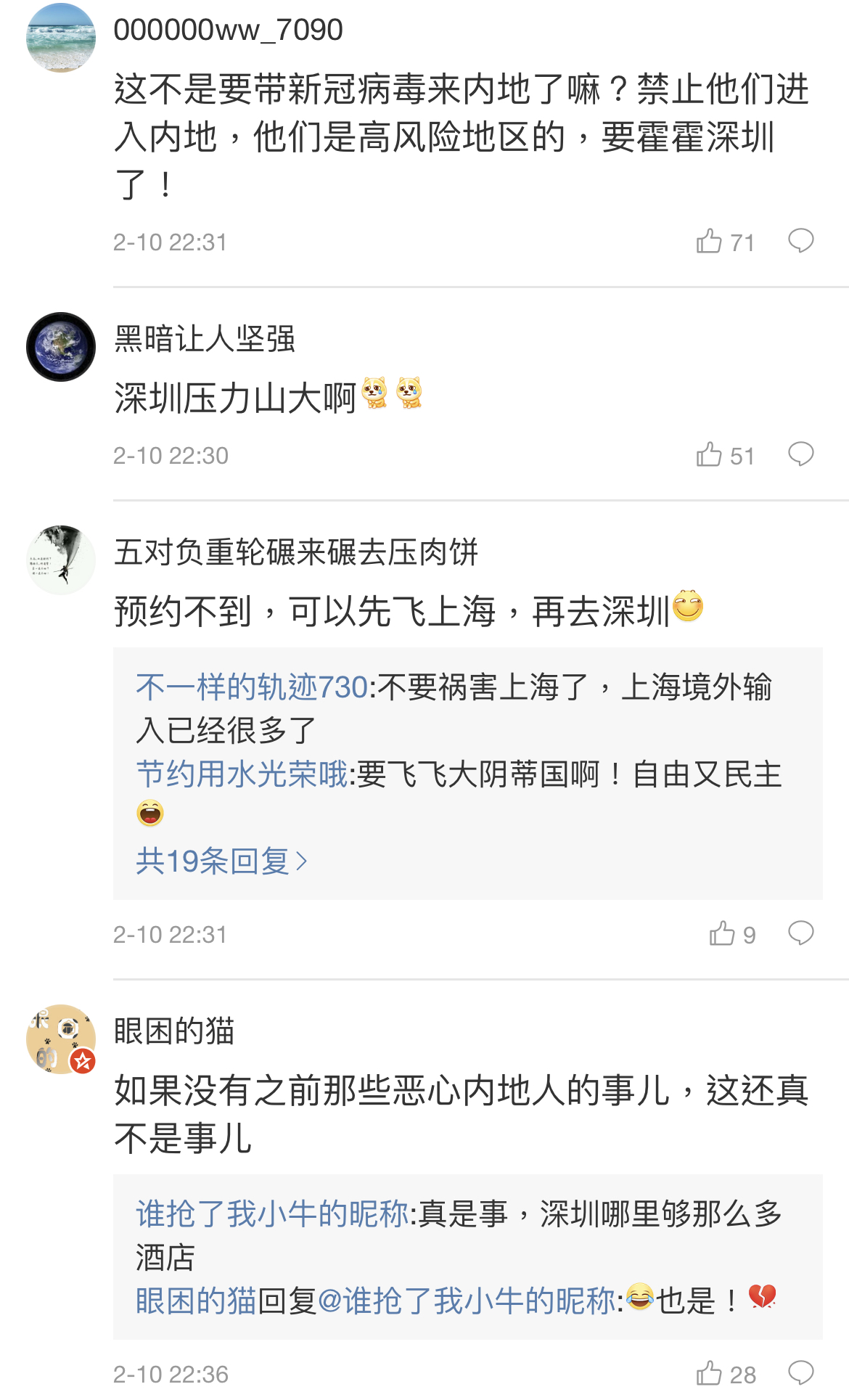Open 眼困的猫's avatar profile
Image resolution: width=849 pixels, height=1400 pixels.
[61, 1039]
